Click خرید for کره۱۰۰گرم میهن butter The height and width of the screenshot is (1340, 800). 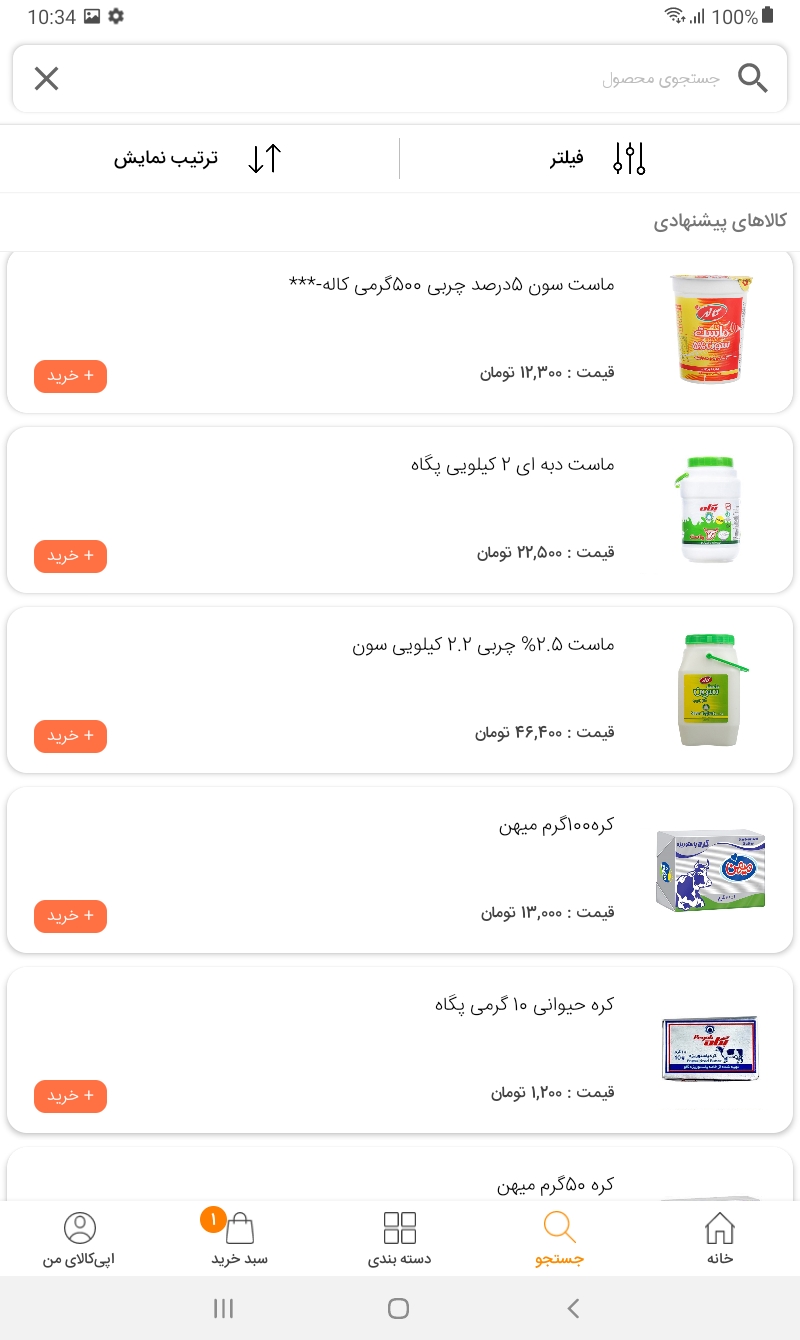(70, 916)
